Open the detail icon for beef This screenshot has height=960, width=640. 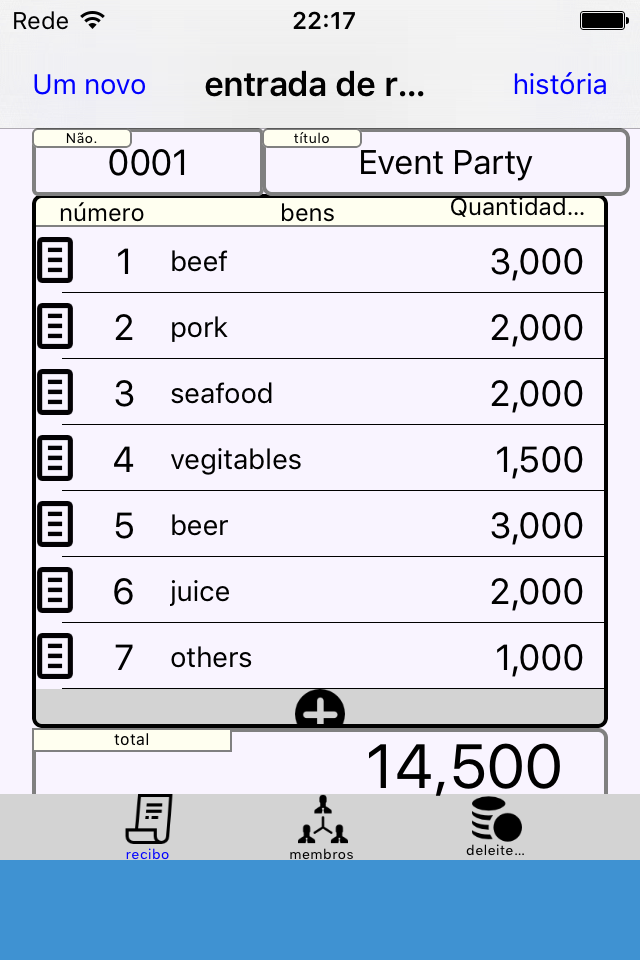[x=55, y=261]
